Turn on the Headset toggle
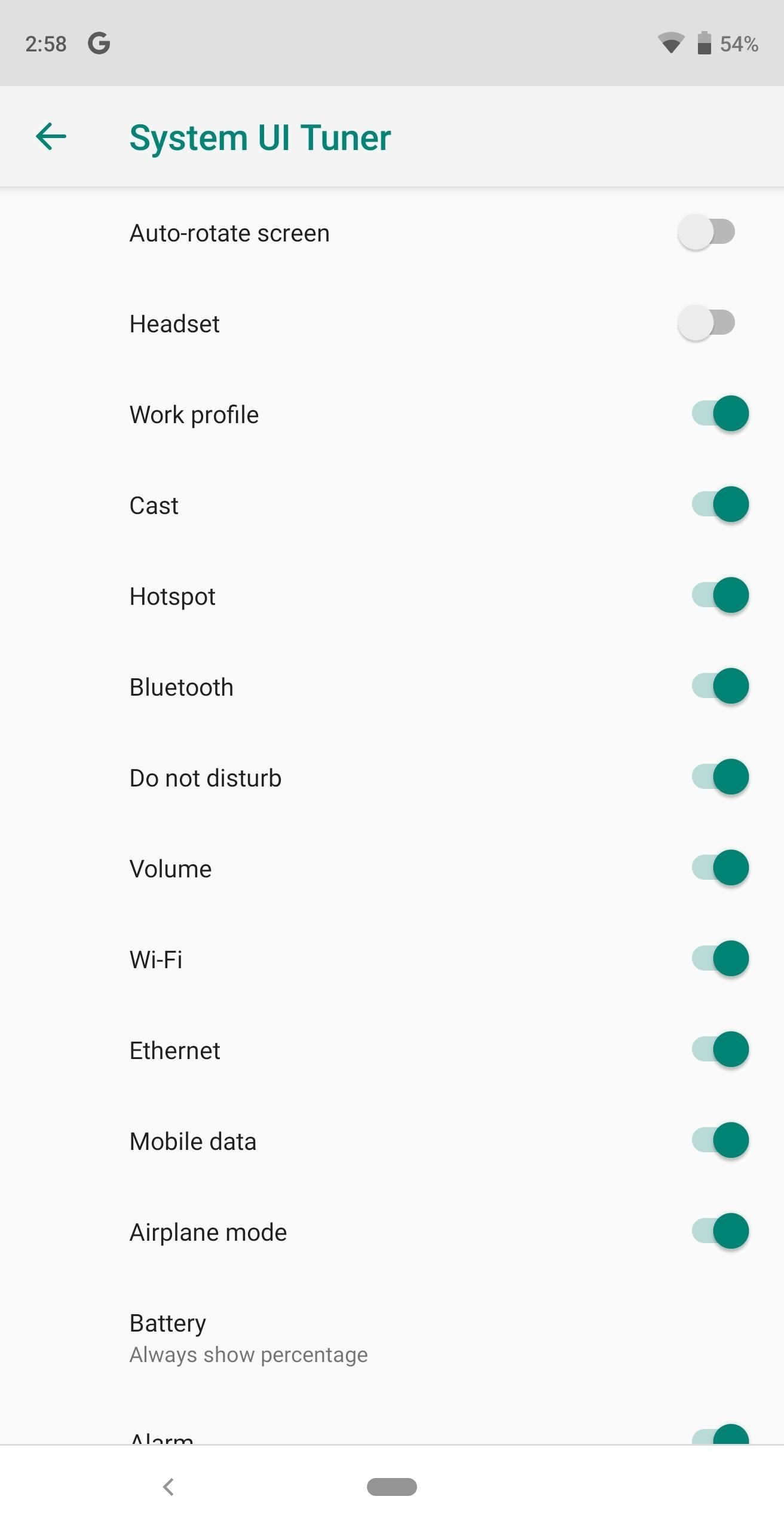 click(x=706, y=323)
